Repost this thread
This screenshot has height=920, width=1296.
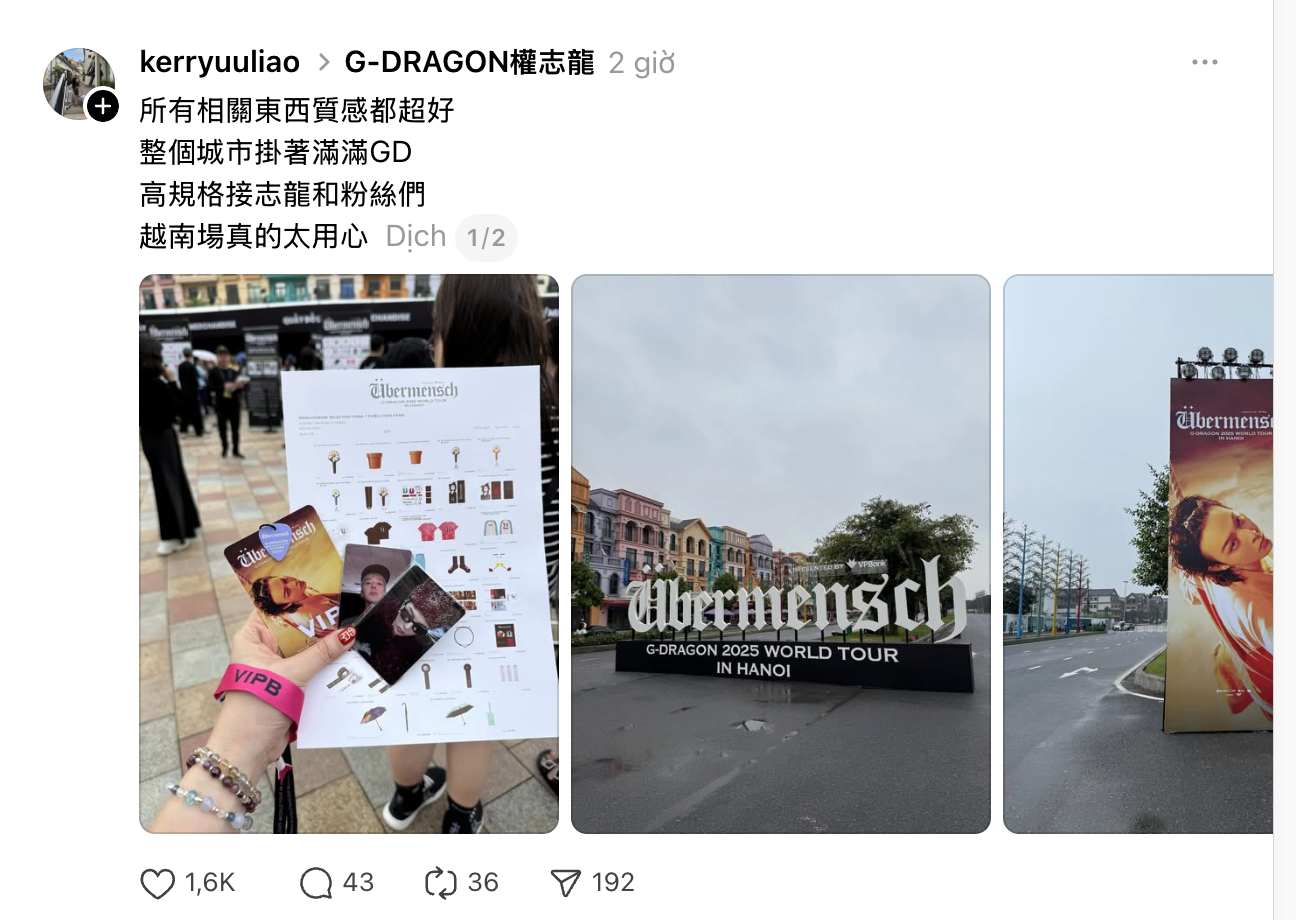pyautogui.click(x=441, y=883)
